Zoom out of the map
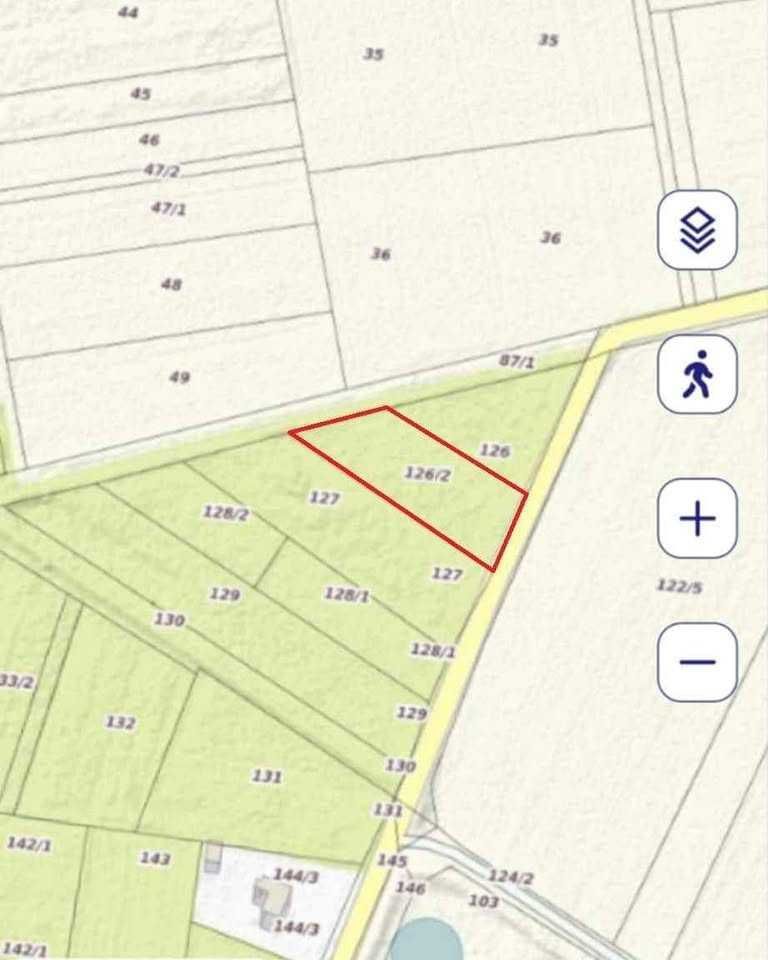Viewport: 768px width, 960px height. tap(697, 661)
